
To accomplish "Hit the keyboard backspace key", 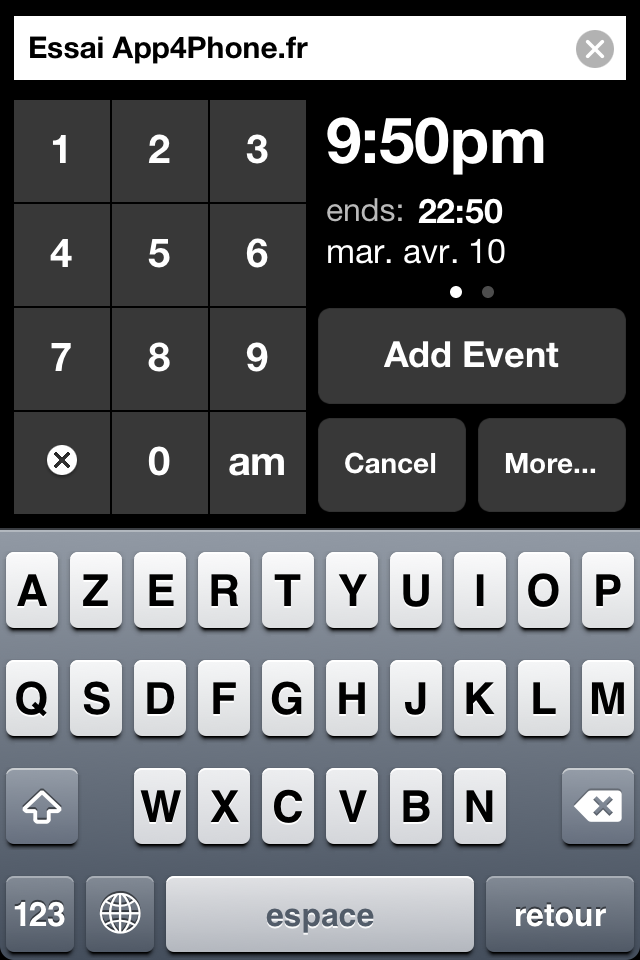I will (x=598, y=806).
